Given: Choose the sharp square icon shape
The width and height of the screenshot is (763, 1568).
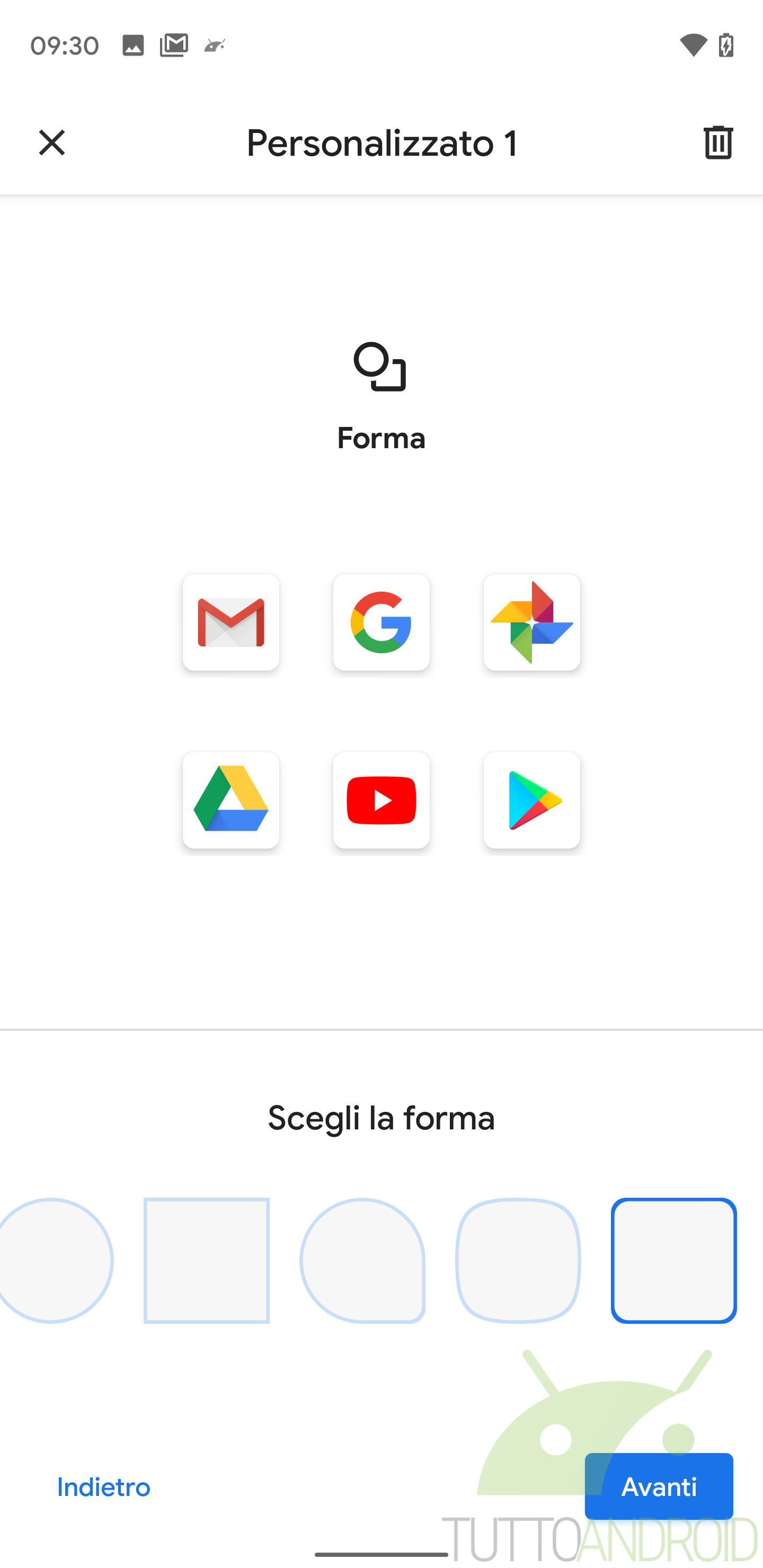Looking at the screenshot, I should 207,1261.
